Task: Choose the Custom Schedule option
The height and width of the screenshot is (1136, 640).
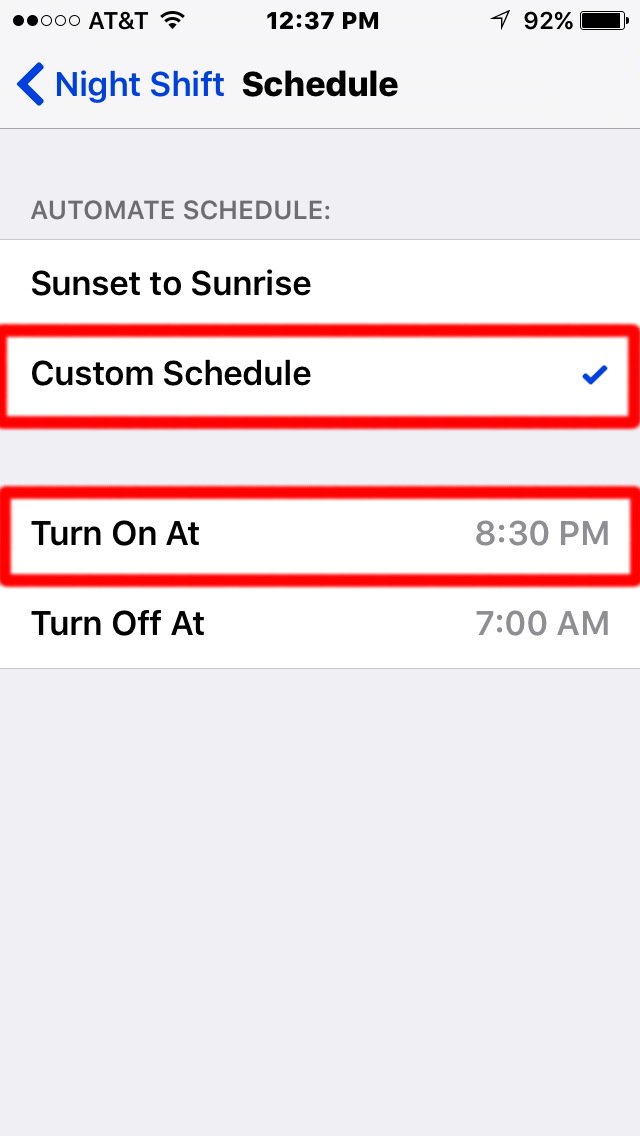Action: (x=320, y=374)
